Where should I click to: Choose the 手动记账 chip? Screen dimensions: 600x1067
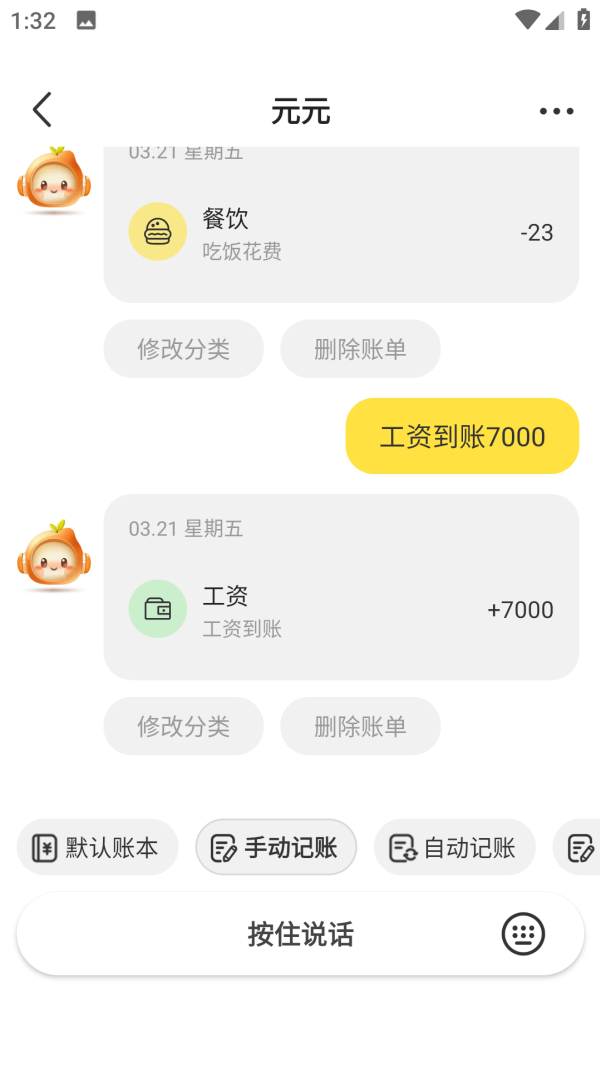point(276,848)
